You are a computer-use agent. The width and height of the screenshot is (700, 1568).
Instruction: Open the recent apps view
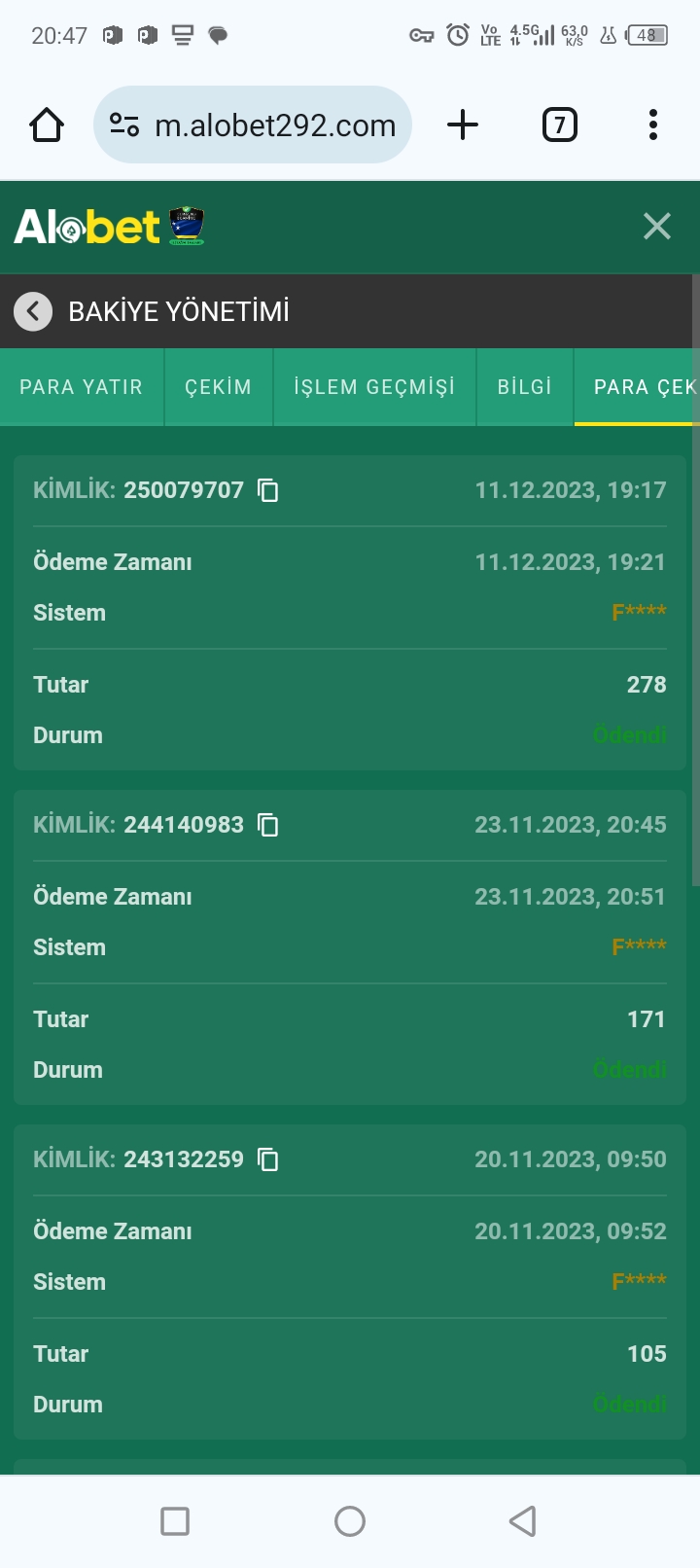click(x=175, y=1521)
